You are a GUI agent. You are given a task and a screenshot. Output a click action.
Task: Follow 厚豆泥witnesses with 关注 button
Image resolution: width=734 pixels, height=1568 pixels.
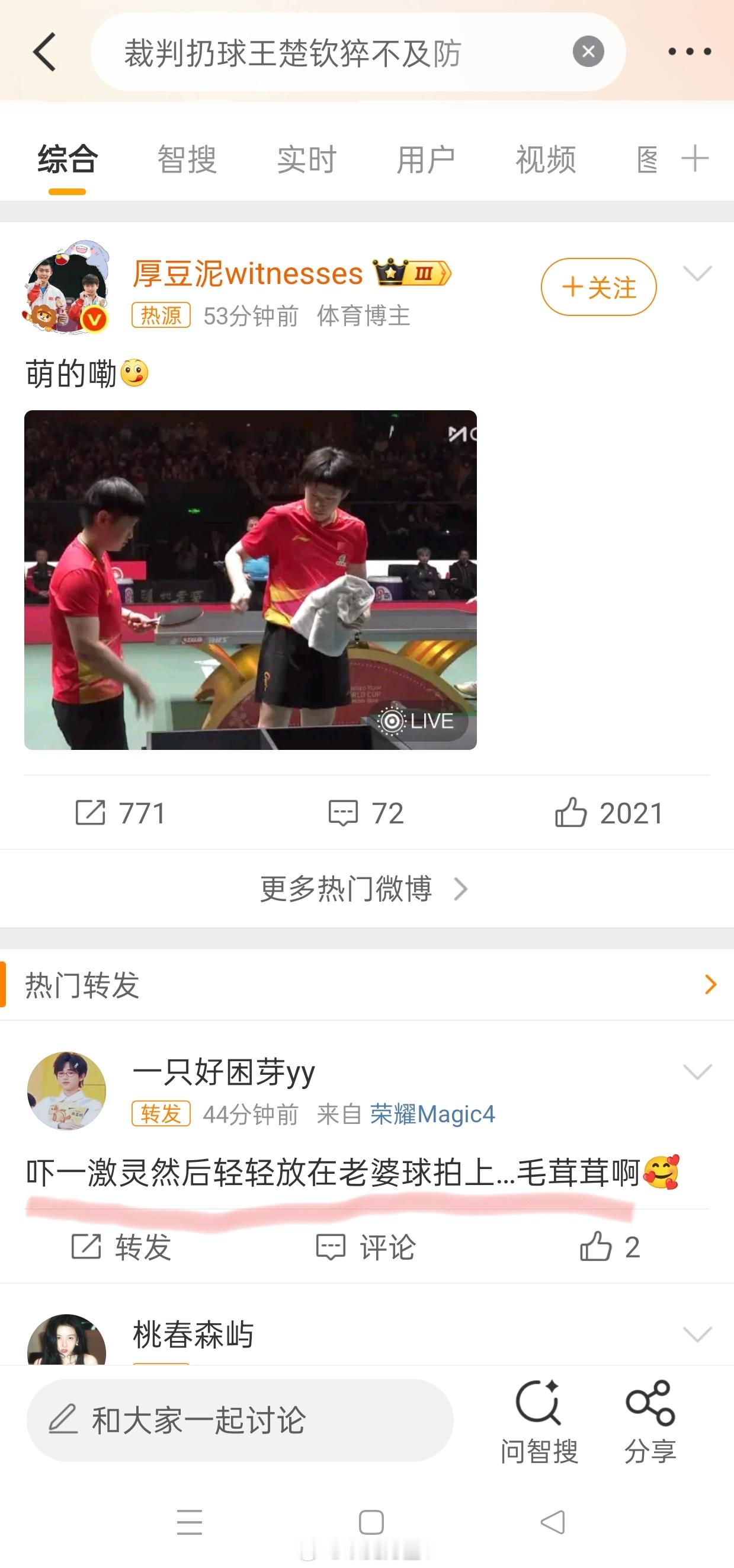point(599,288)
